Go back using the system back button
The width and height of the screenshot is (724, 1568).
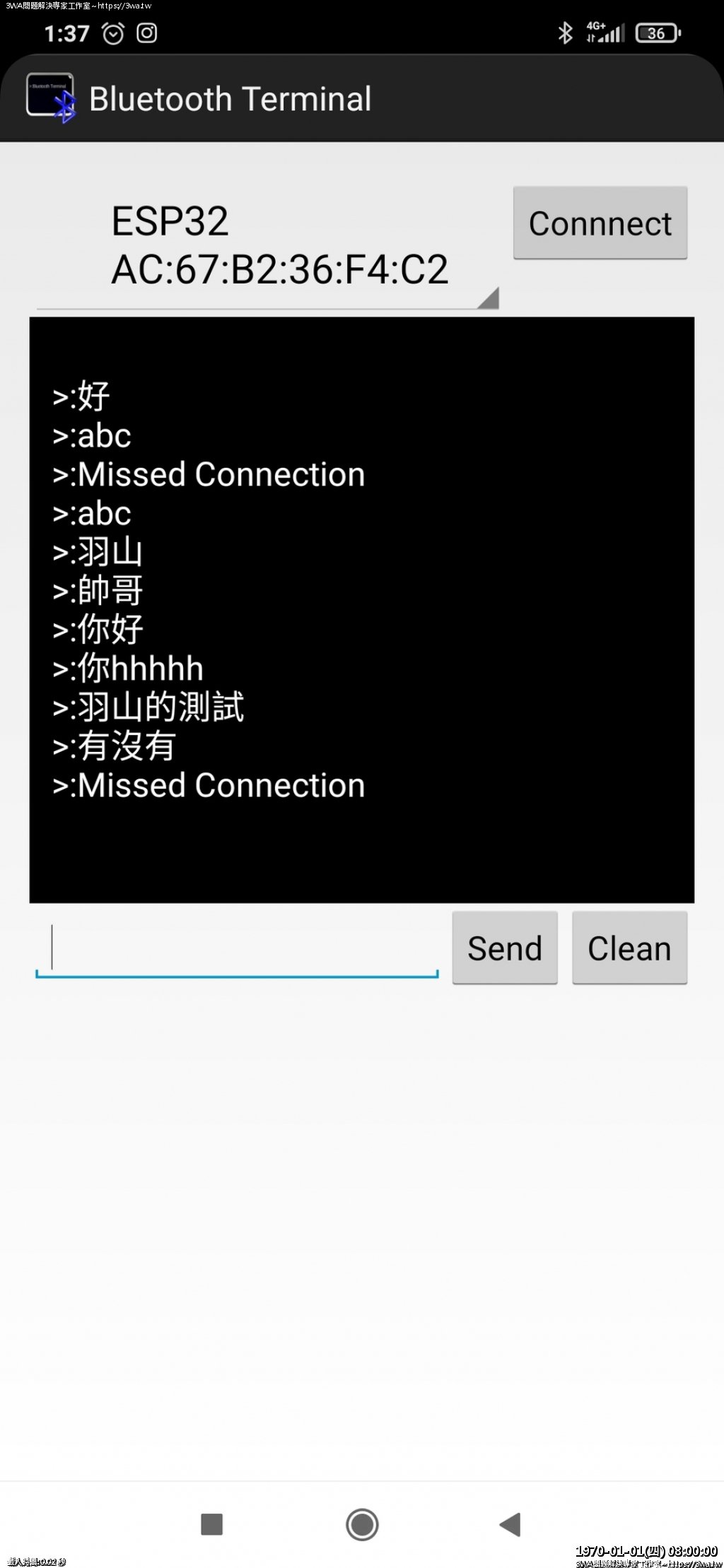(x=510, y=1524)
